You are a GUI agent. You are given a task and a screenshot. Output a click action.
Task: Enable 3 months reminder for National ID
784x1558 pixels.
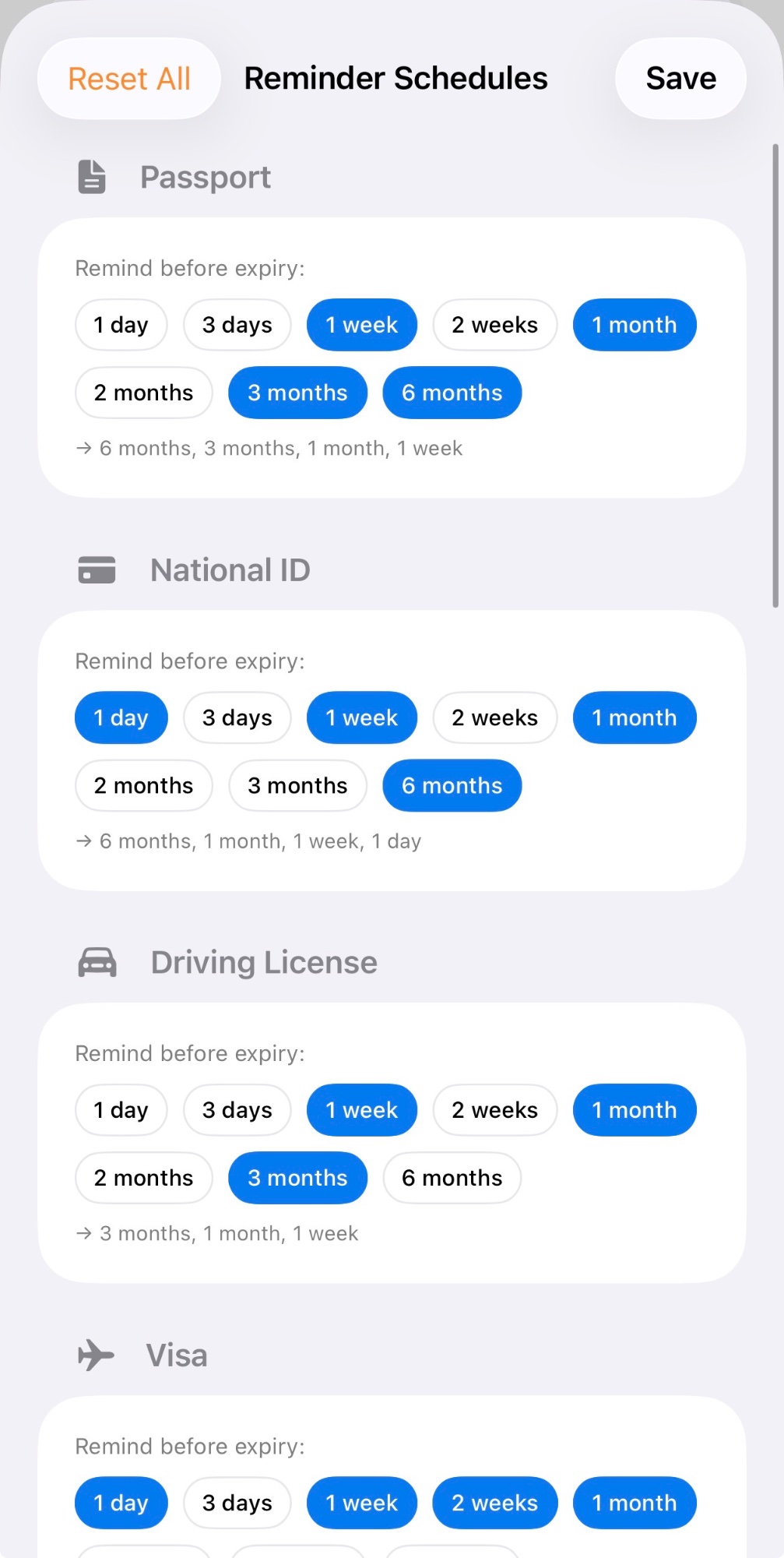pos(297,785)
